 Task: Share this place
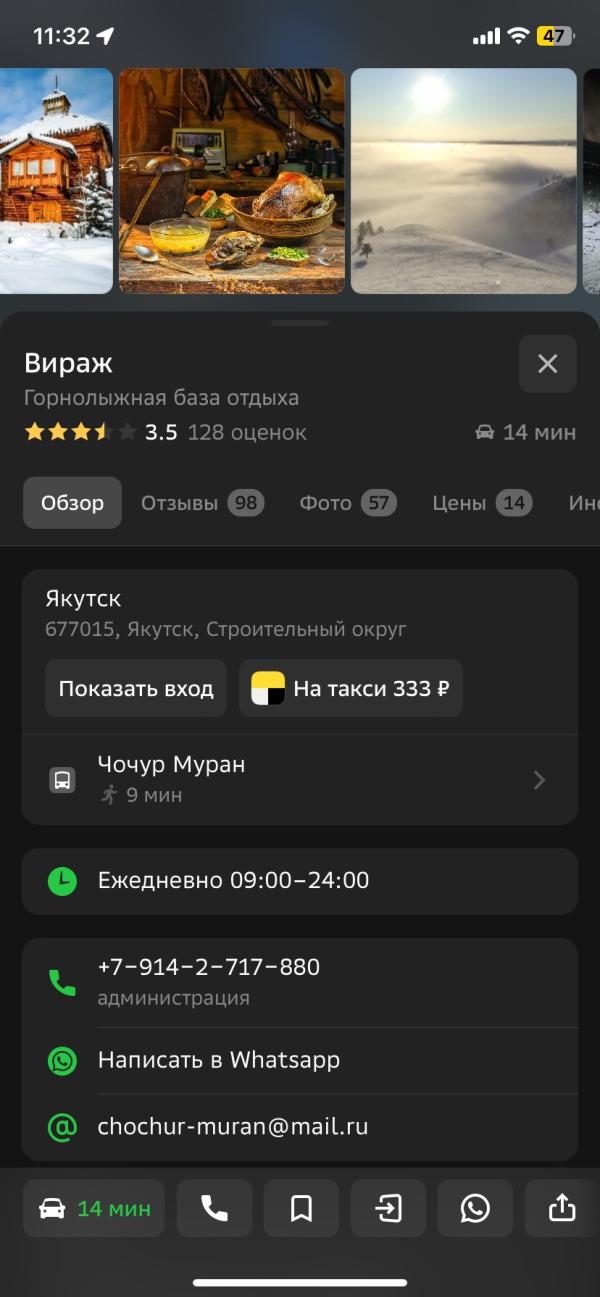pyautogui.click(x=562, y=1208)
